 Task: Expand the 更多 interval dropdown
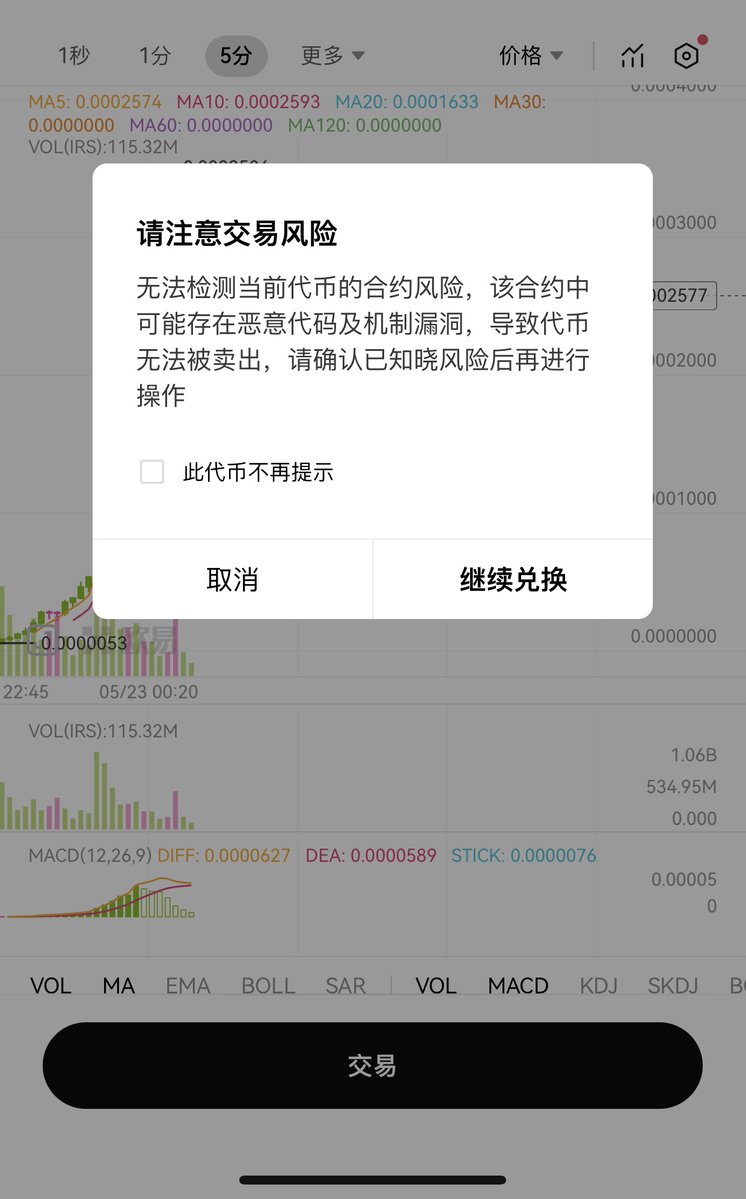(x=332, y=56)
